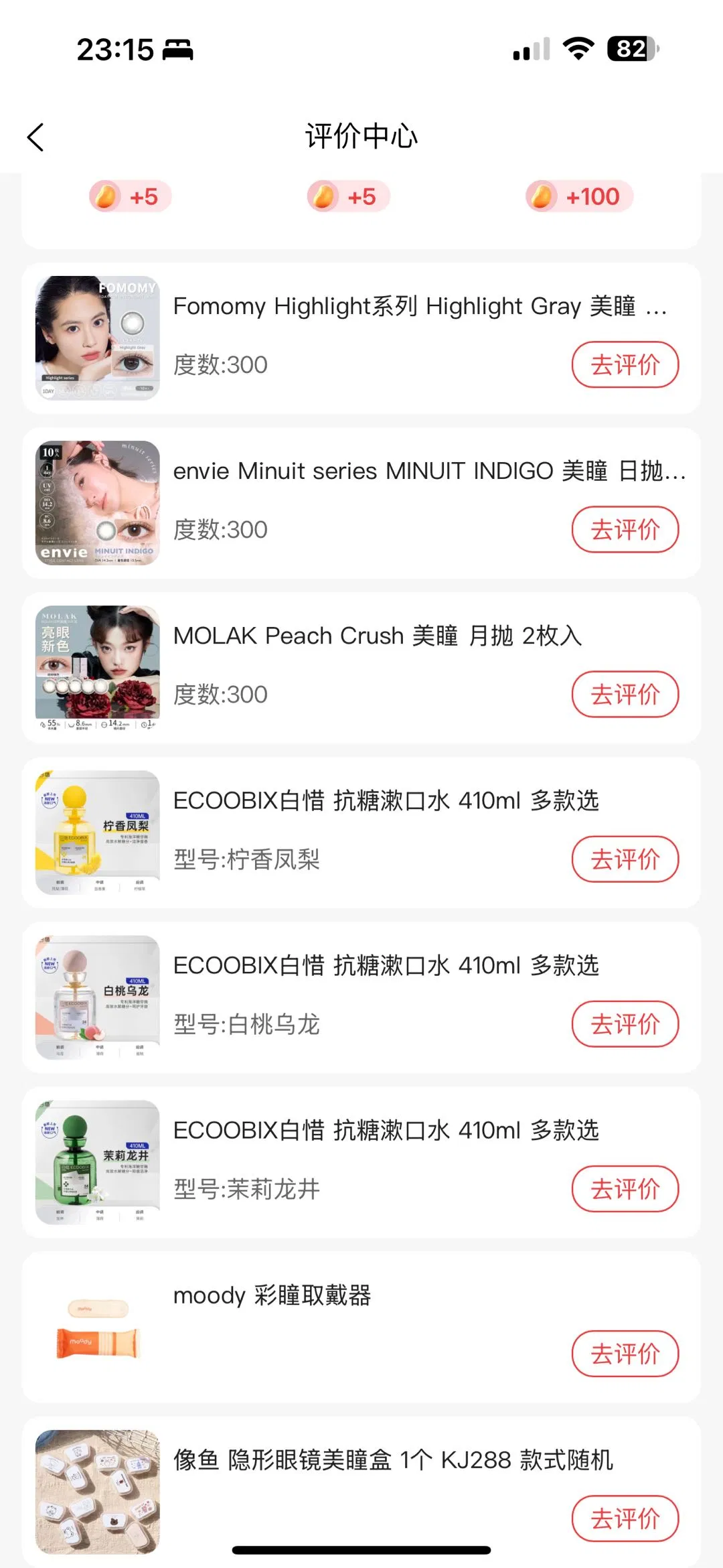Open the moody 彩瞳取戴器 product image
The image size is (723, 1568).
(98, 1327)
